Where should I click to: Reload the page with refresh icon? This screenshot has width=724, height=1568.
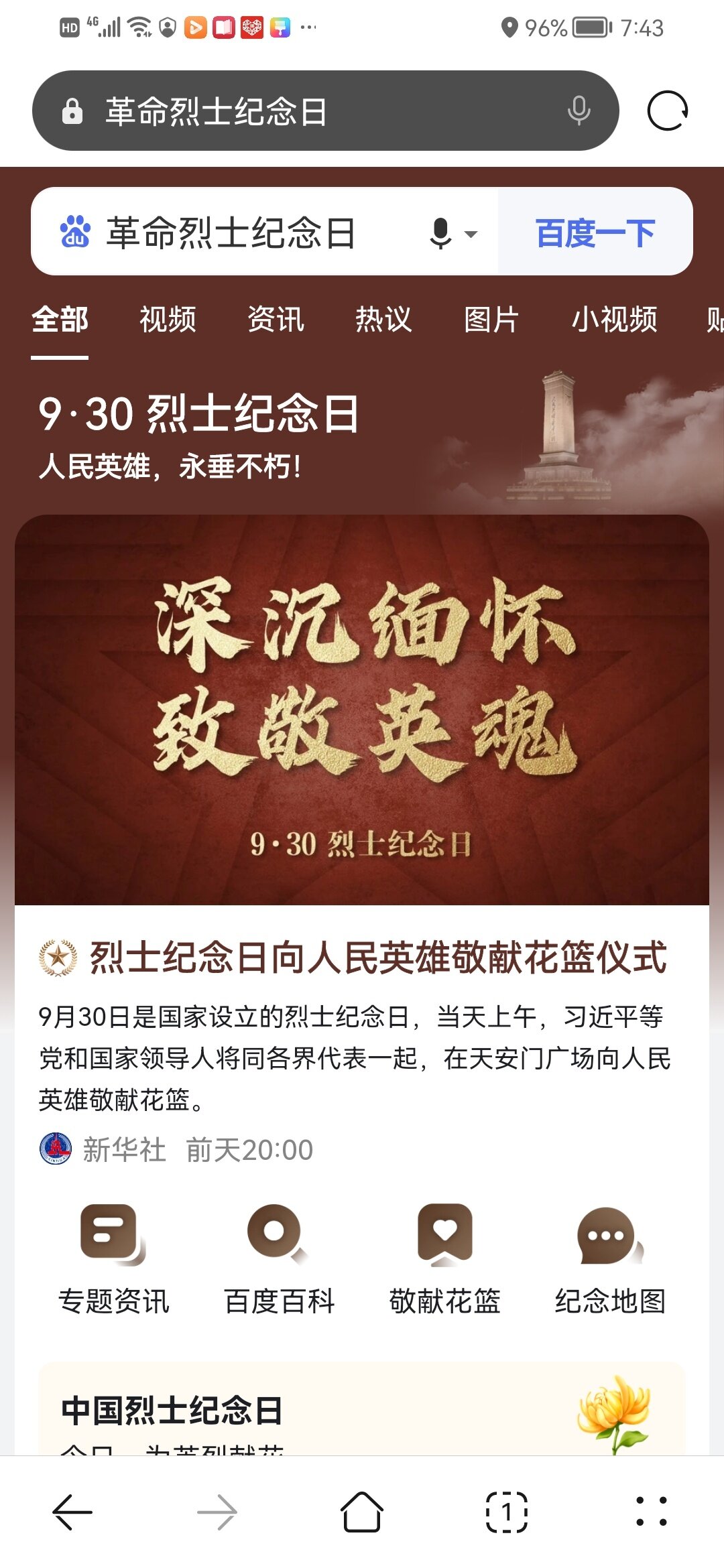point(667,111)
